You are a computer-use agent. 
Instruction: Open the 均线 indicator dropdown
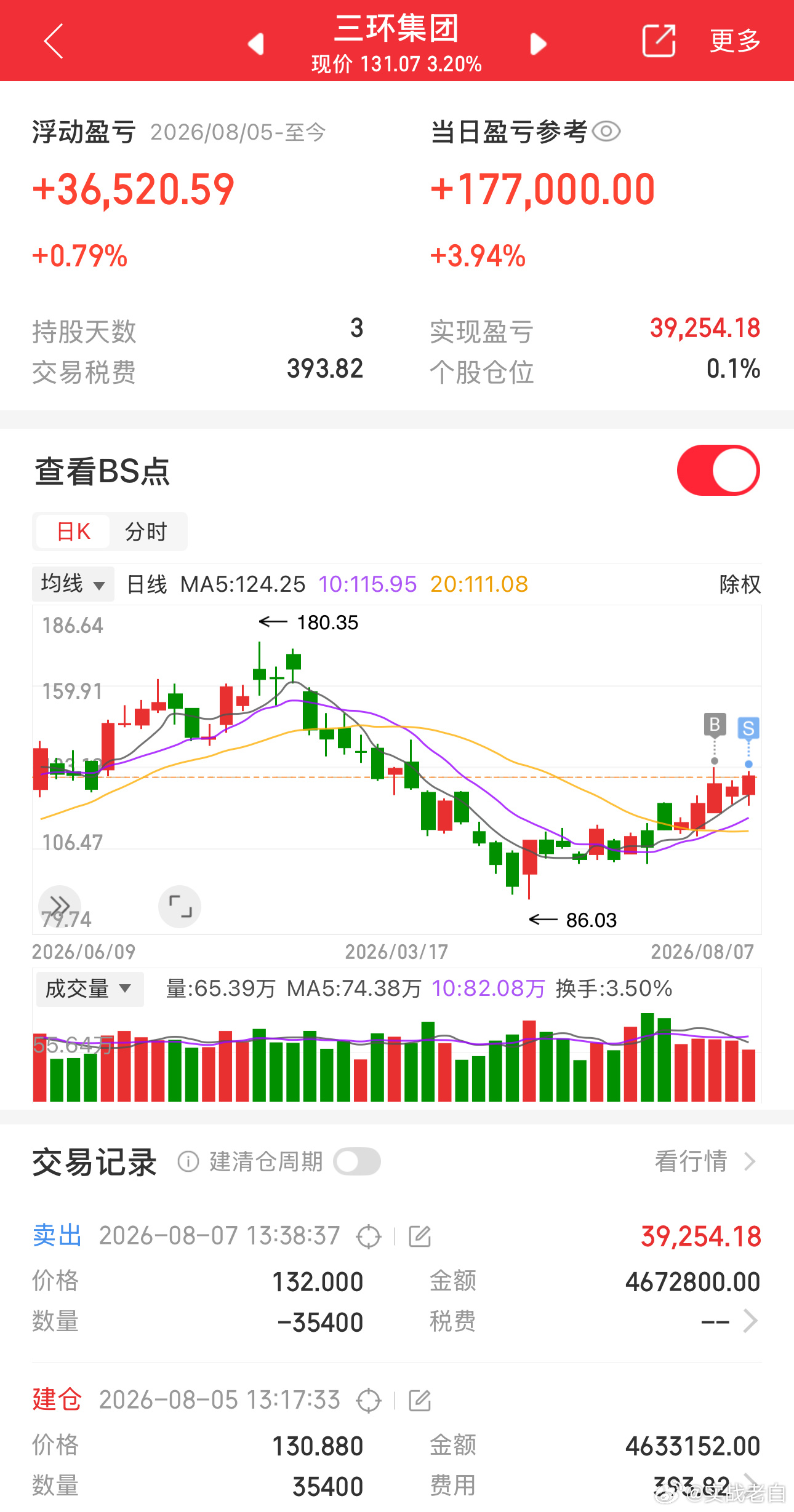coord(73,584)
